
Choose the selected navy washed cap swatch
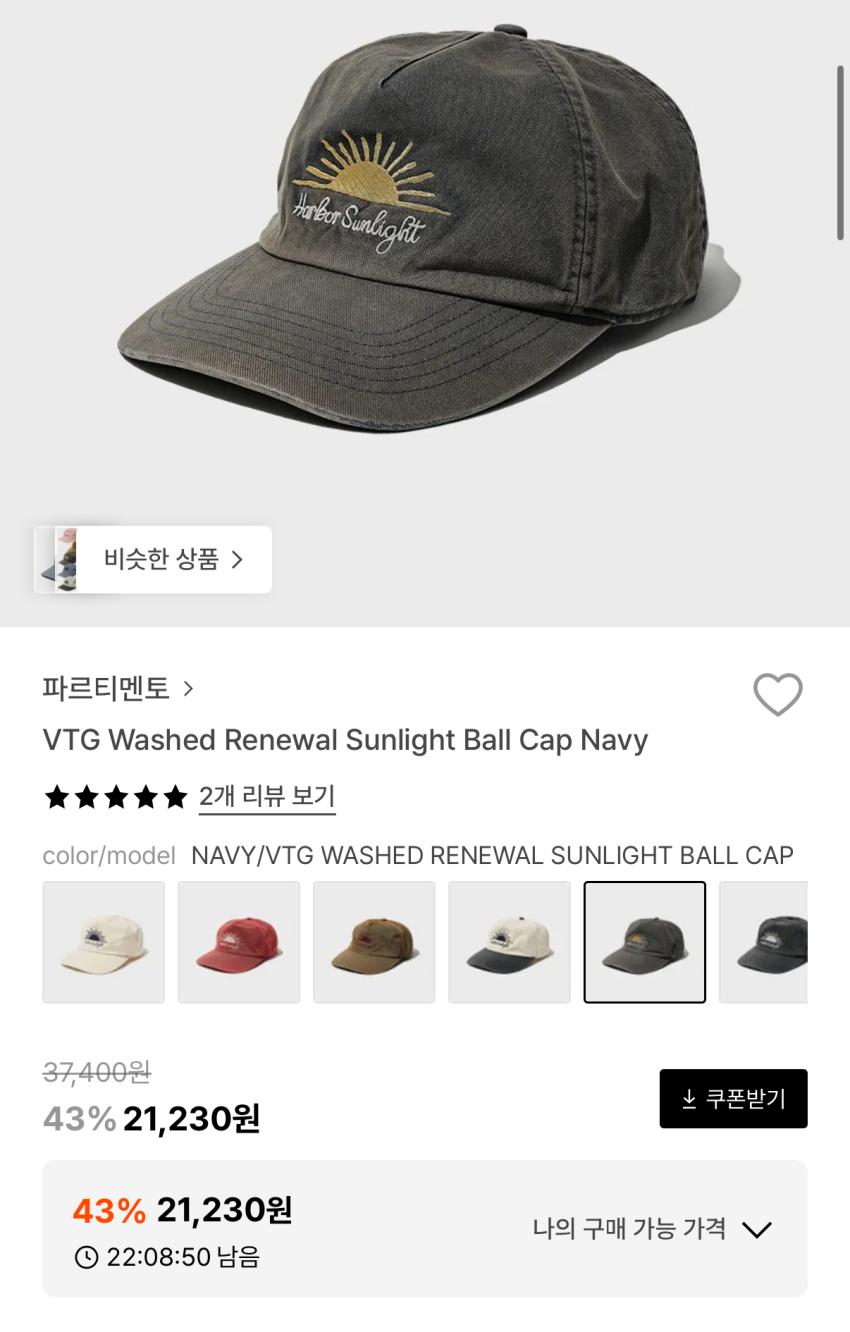pyautogui.click(x=645, y=942)
